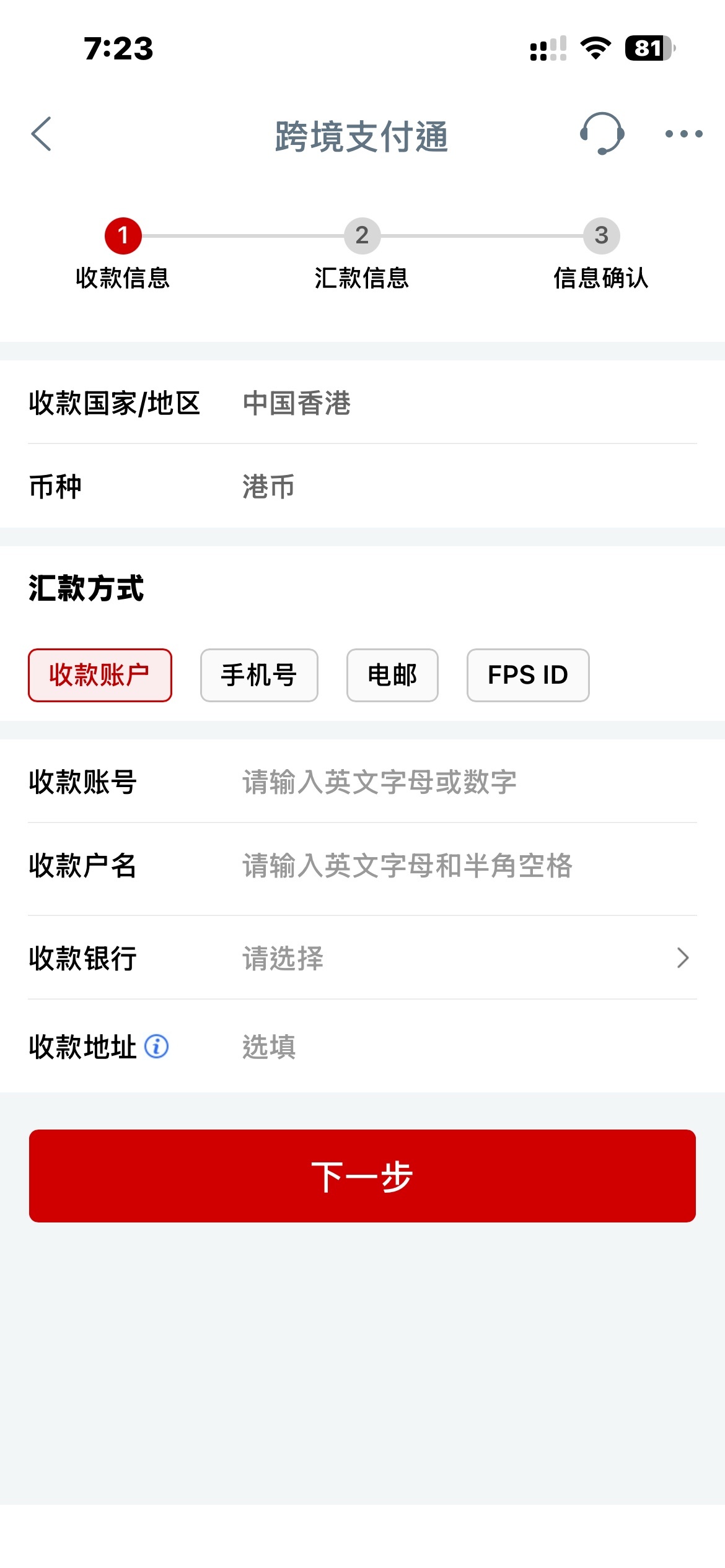Open customer service headset icon
Screen dimensions: 725x1568
[602, 134]
